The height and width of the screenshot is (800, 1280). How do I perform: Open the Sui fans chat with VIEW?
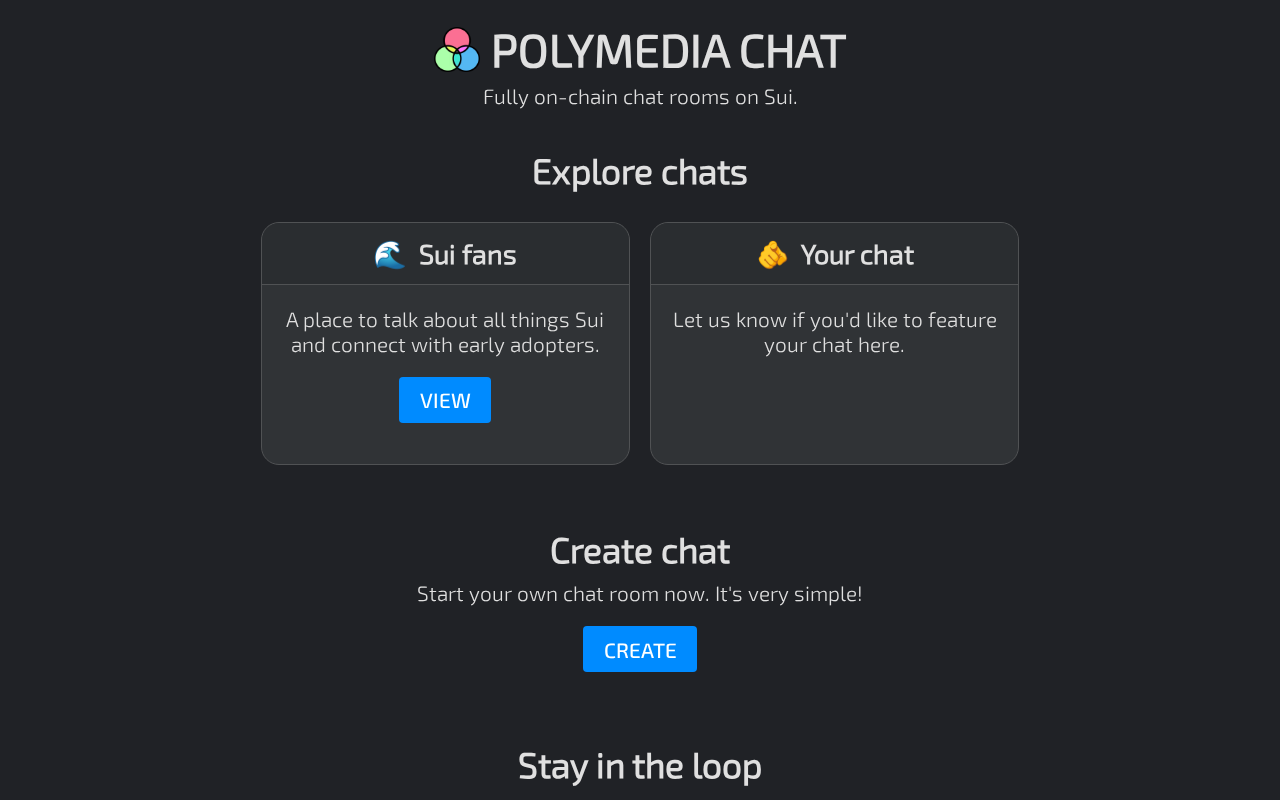click(x=444, y=400)
